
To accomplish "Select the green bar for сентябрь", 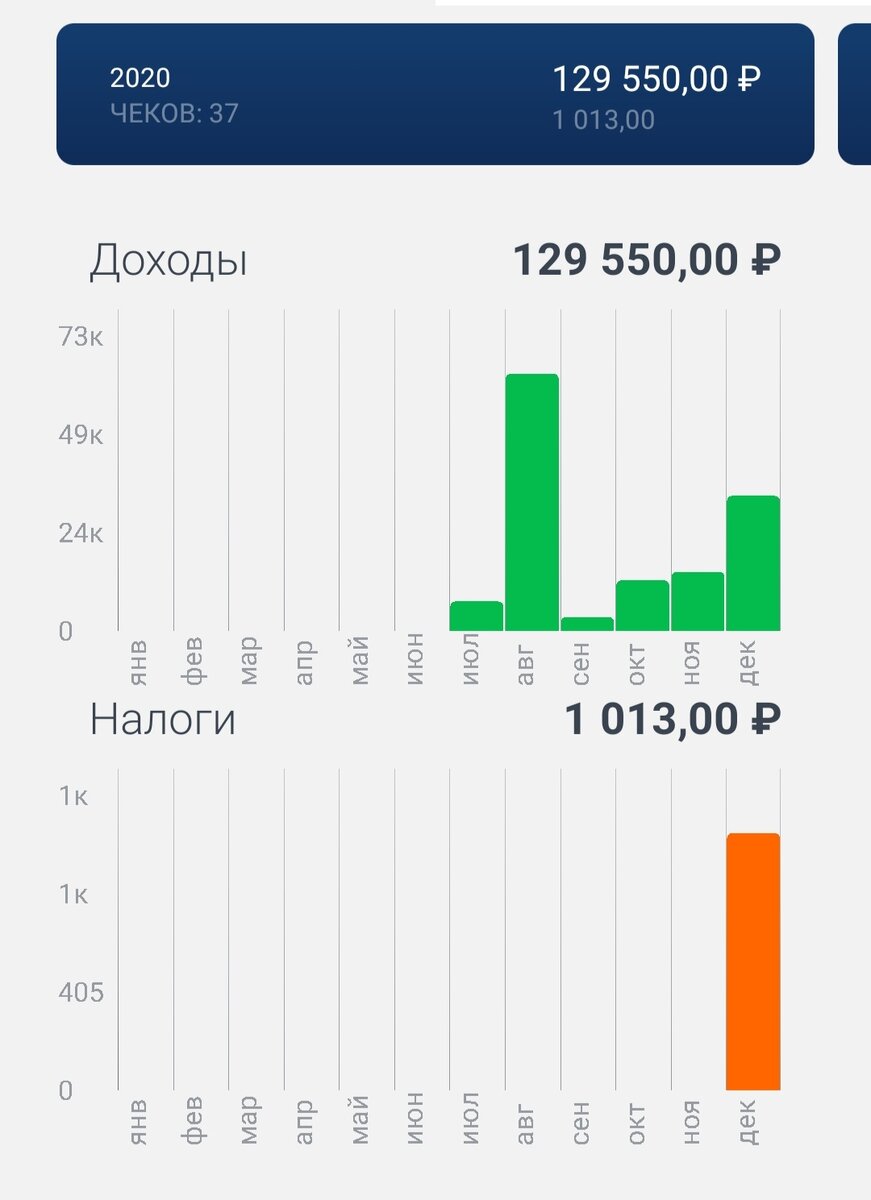I will (588, 623).
